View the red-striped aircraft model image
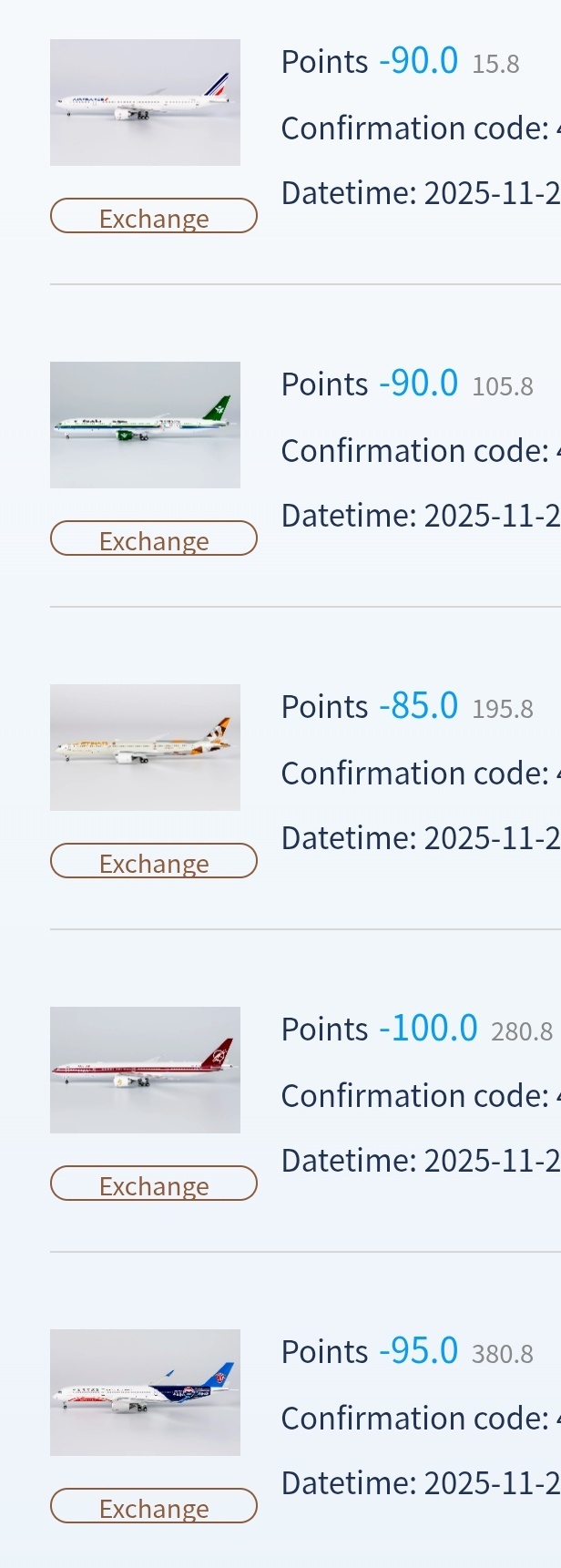561x1568 pixels. click(x=145, y=1070)
